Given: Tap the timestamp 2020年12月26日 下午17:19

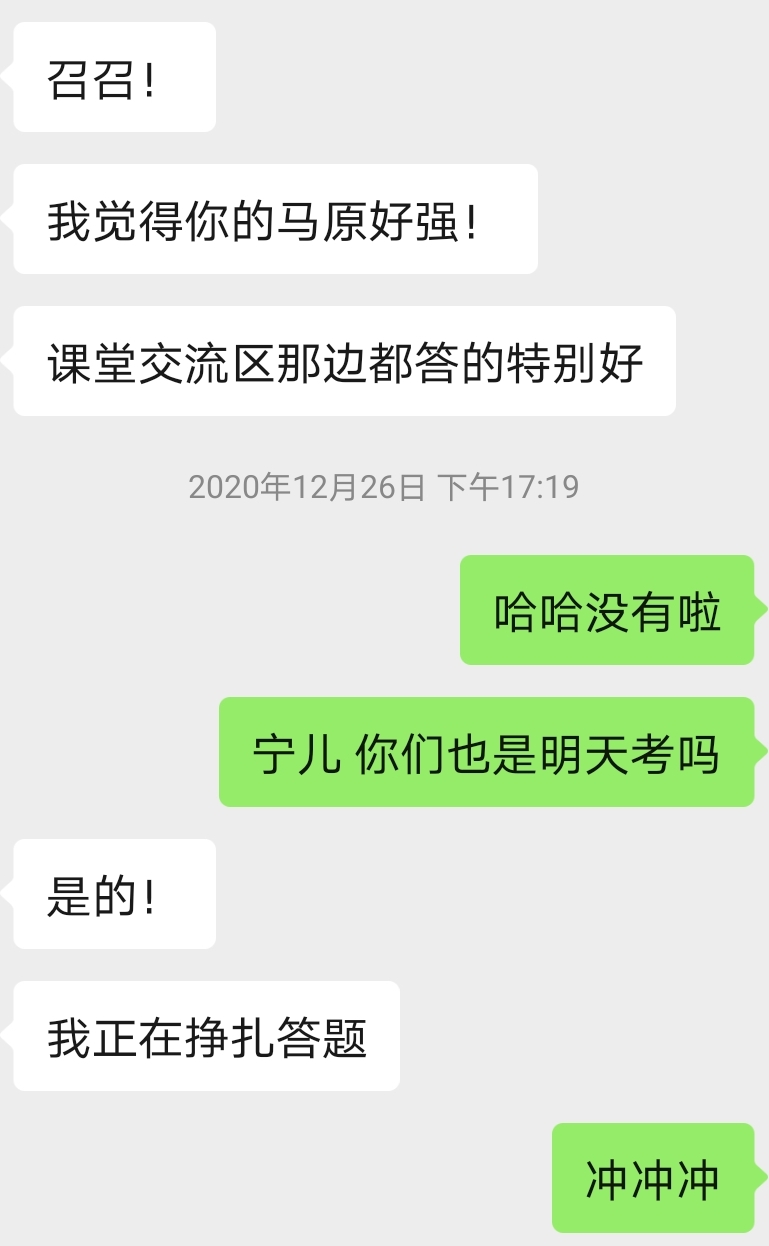Looking at the screenshot, I should (384, 487).
